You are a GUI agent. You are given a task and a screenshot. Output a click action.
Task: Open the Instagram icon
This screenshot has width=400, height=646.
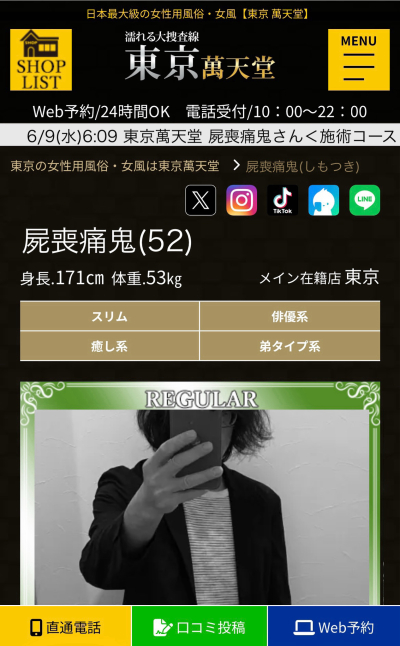click(x=241, y=200)
